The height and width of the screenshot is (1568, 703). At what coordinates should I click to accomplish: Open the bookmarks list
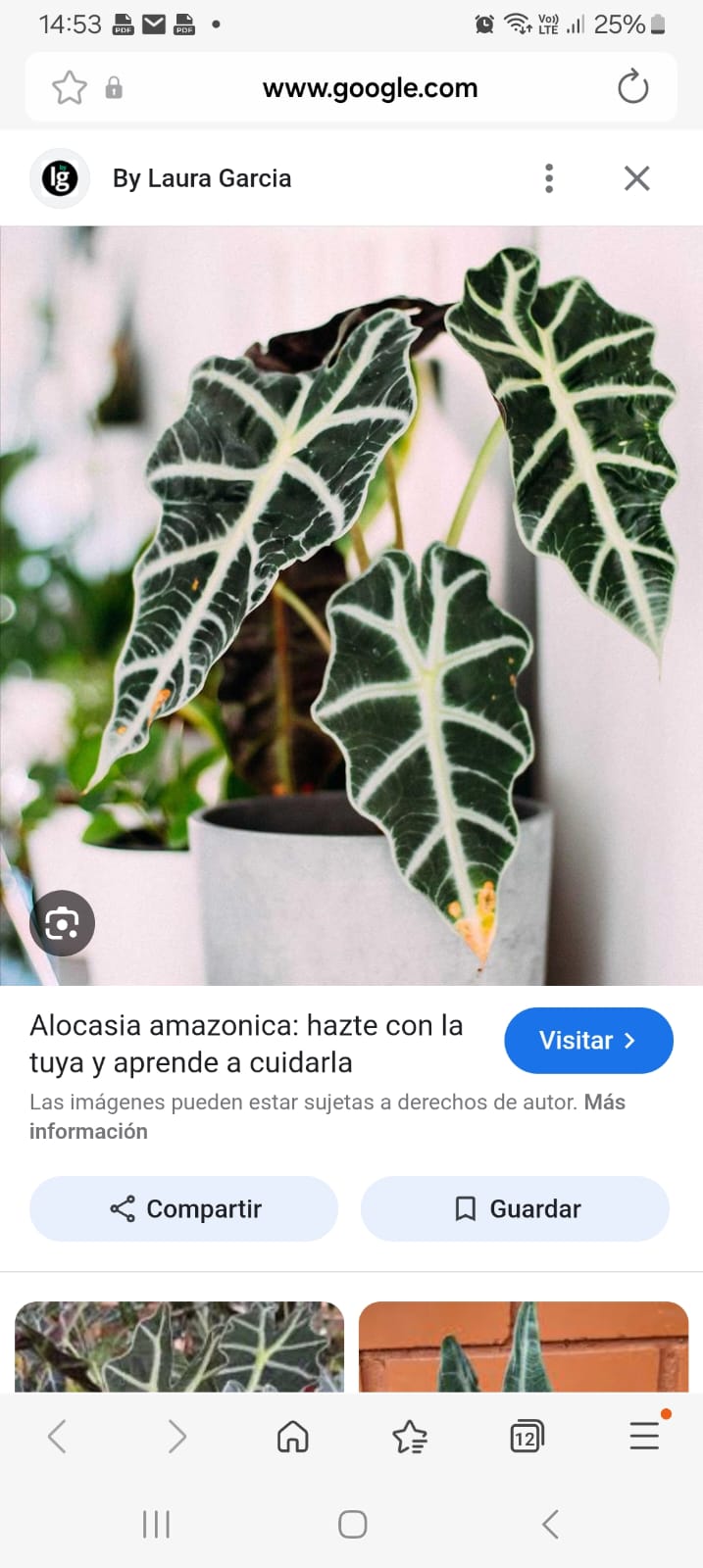click(409, 1437)
